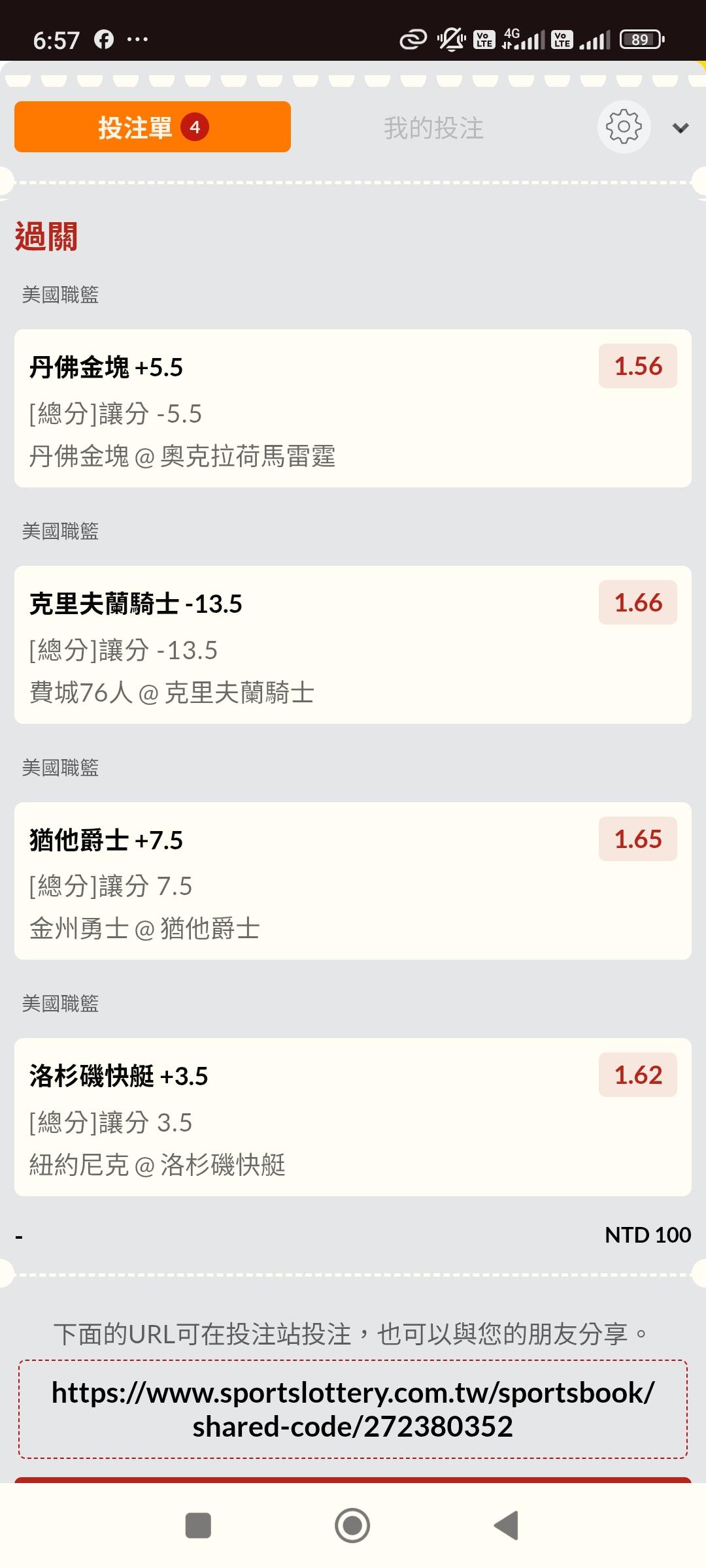Screen dimensions: 706x1568
Task: Tap the 1.62 odds for 洛杉磯快艇
Action: [x=637, y=1075]
